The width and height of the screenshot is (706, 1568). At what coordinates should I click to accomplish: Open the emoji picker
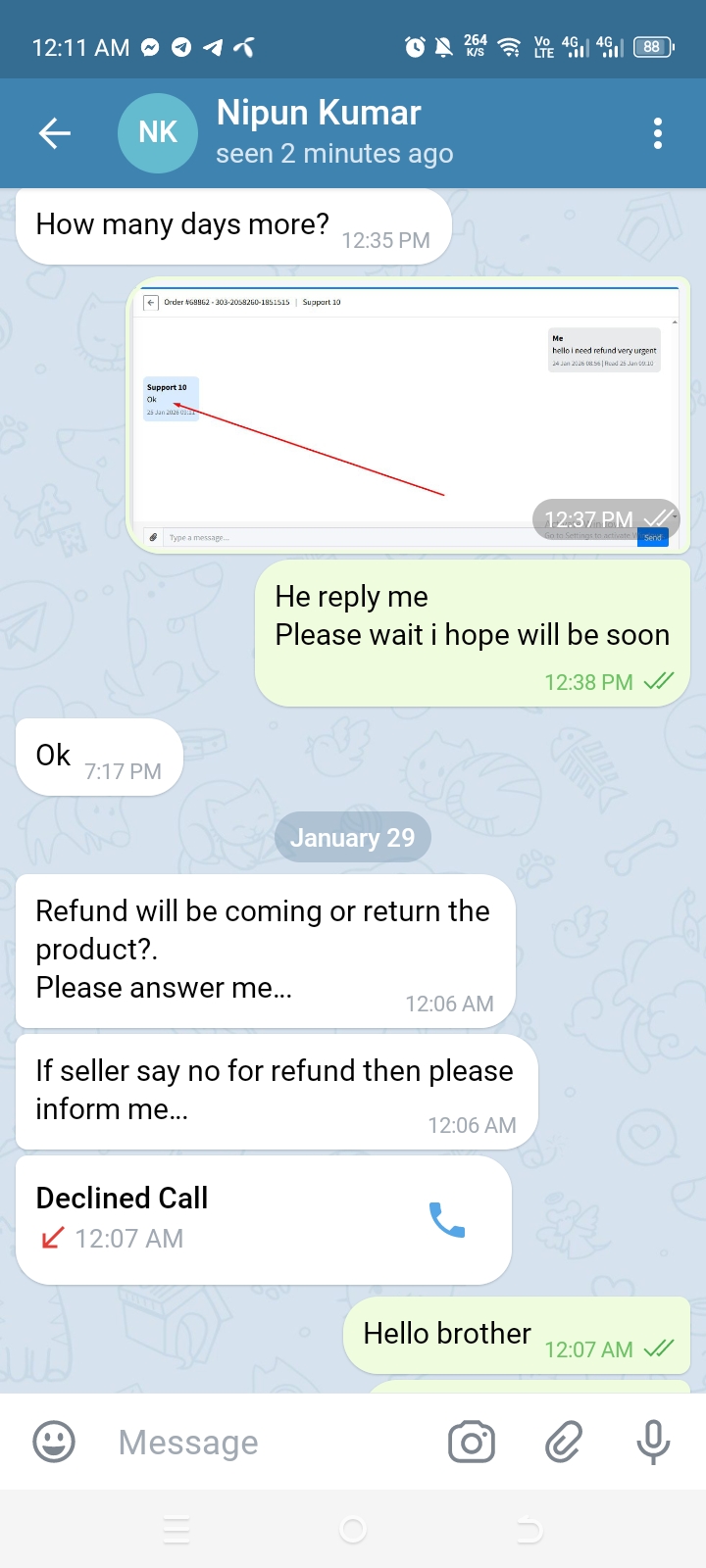(54, 1442)
